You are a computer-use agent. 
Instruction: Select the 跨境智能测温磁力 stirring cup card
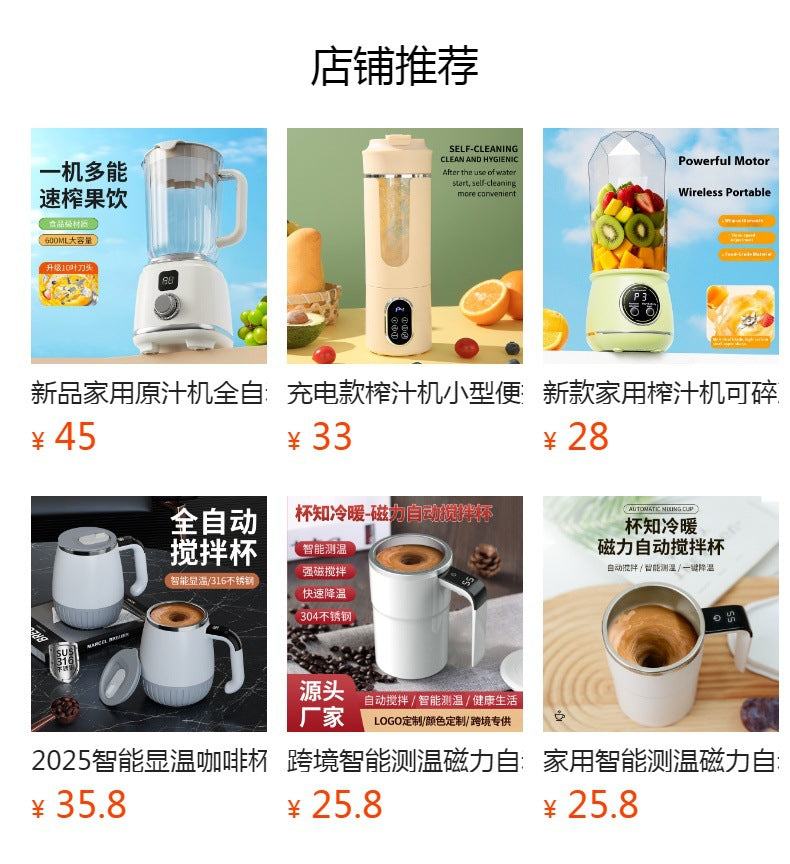[x=405, y=614]
